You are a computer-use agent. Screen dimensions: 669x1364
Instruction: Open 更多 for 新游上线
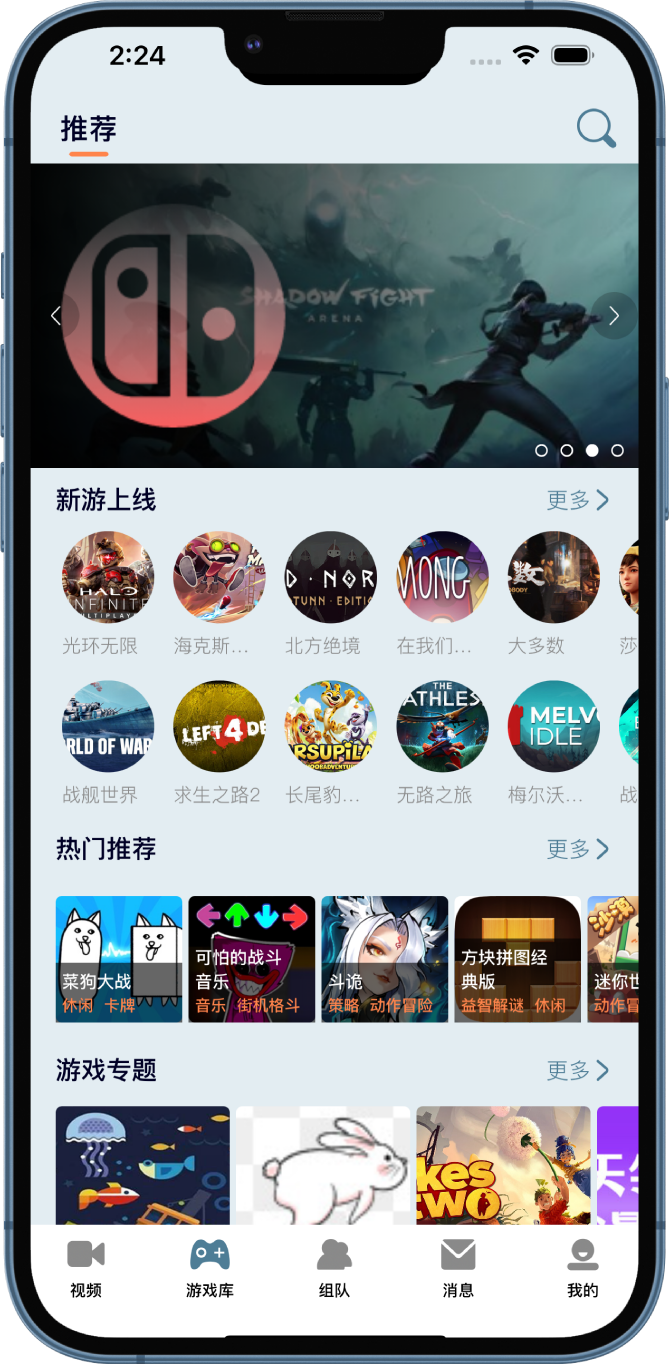(577, 500)
